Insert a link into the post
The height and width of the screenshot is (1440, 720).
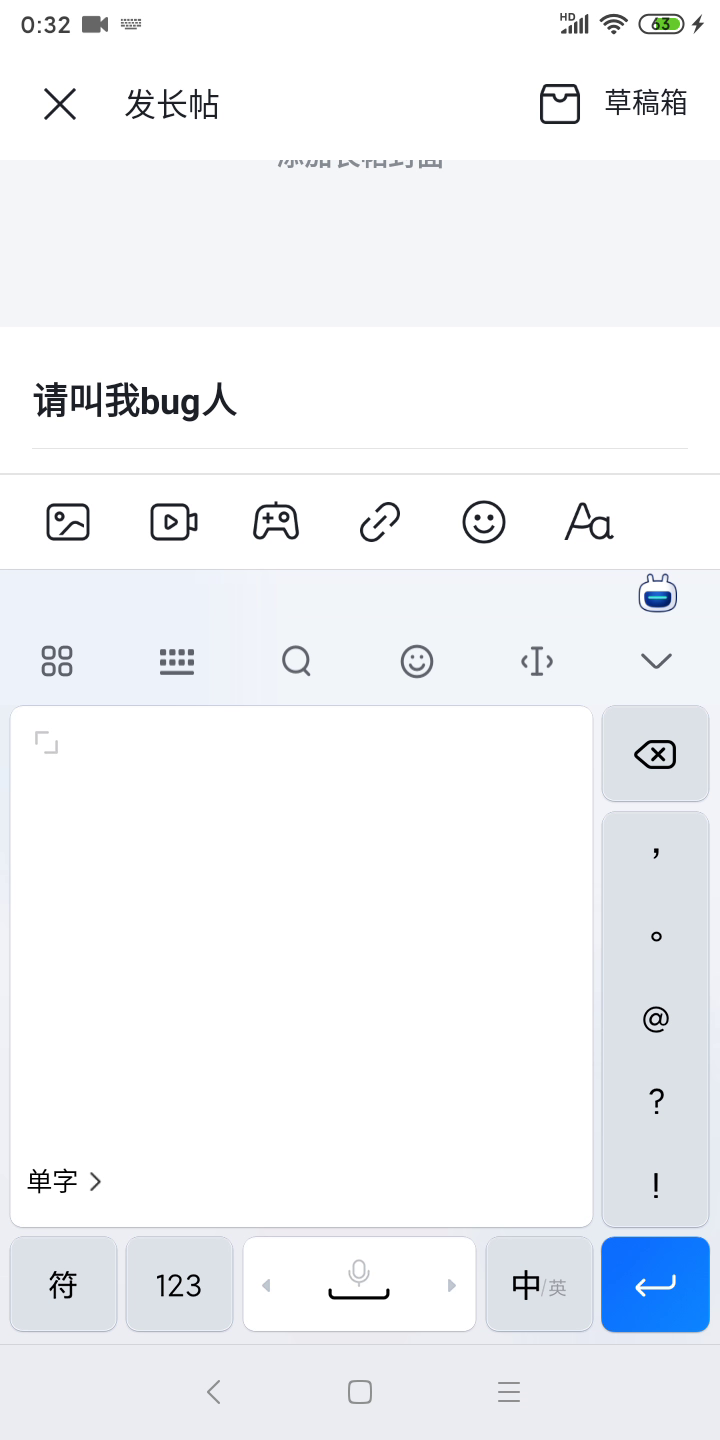[x=380, y=522]
